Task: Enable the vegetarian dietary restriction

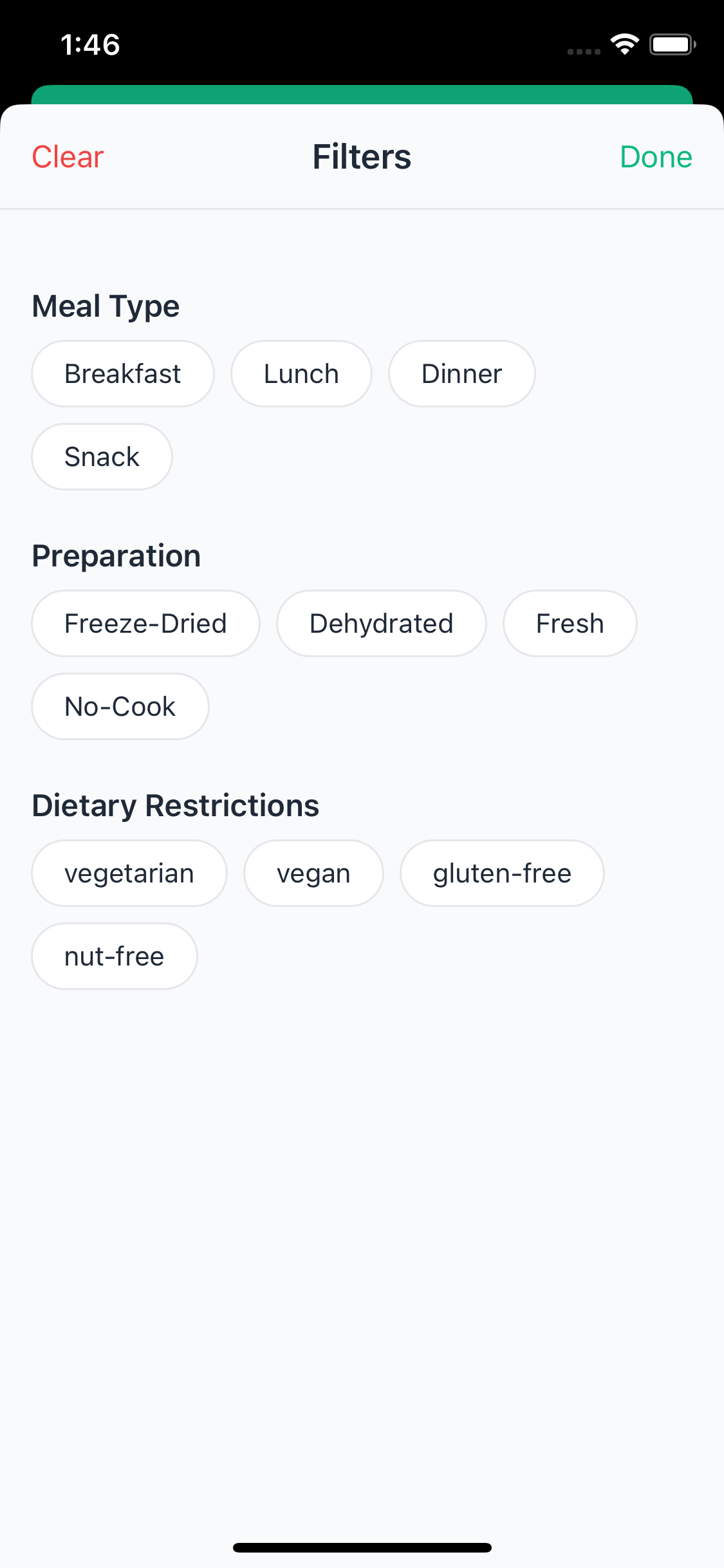Action: [129, 873]
